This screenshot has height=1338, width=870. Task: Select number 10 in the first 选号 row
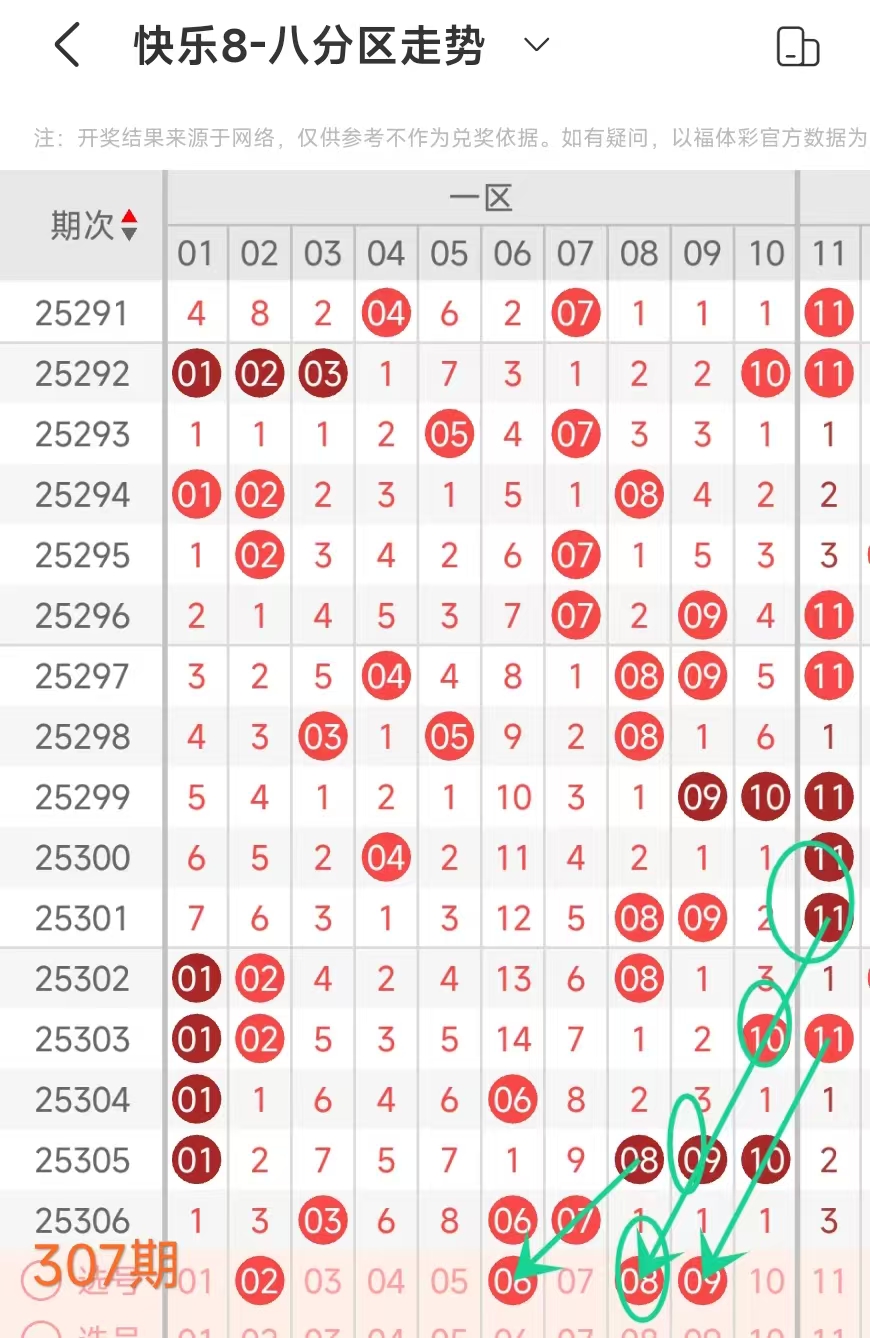coord(766,1281)
